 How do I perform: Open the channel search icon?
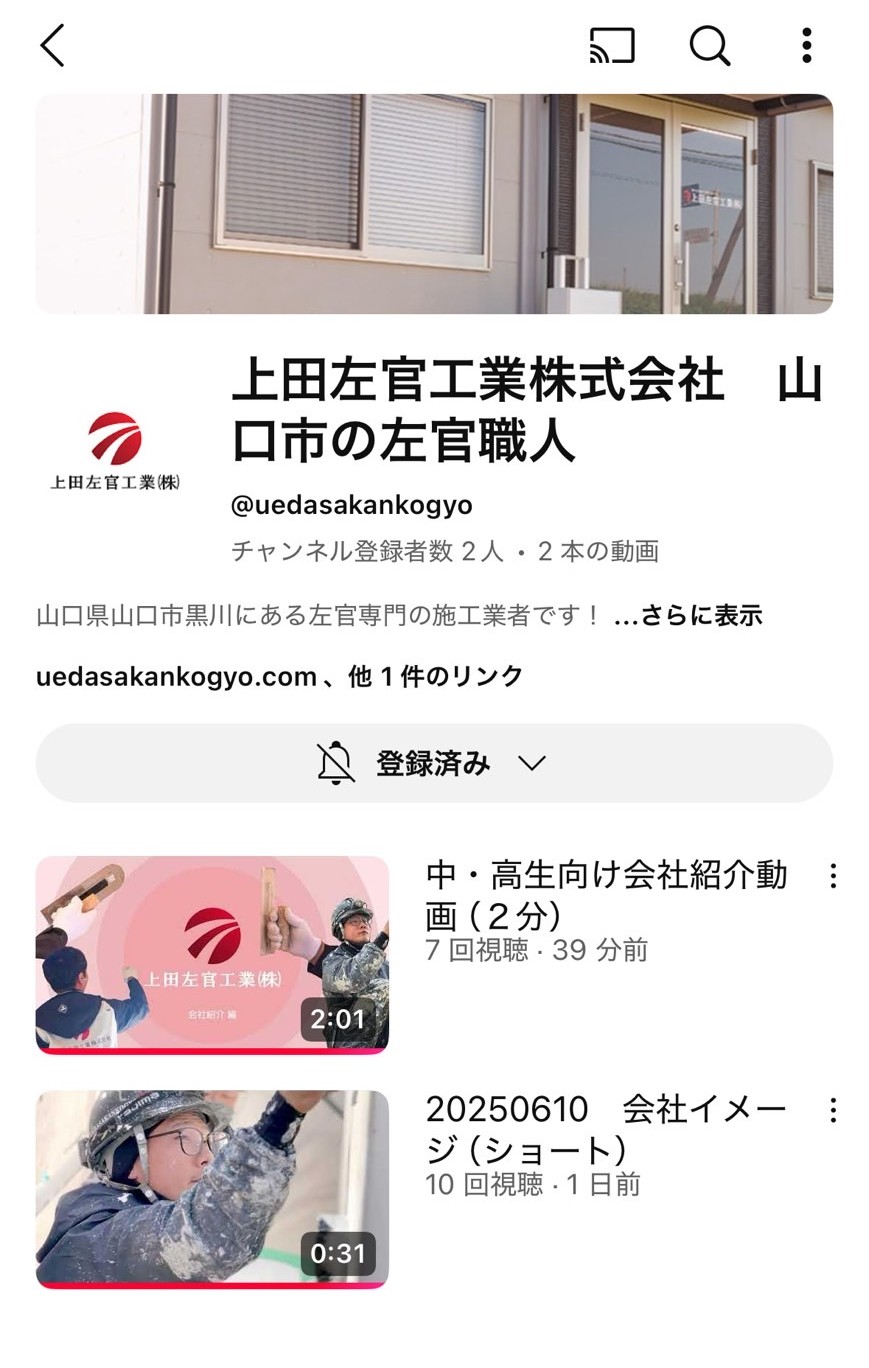[710, 46]
